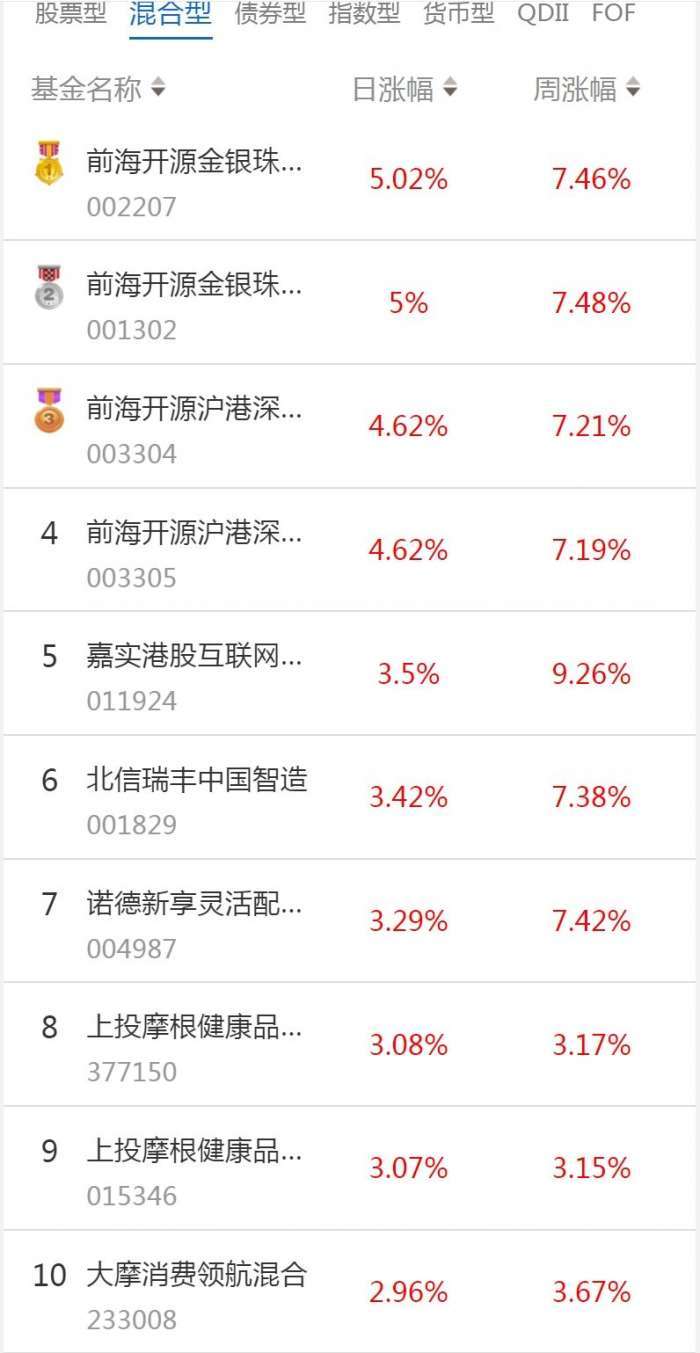Open fund 002207 前海开源金银珠
700x1353 pixels.
194,163
